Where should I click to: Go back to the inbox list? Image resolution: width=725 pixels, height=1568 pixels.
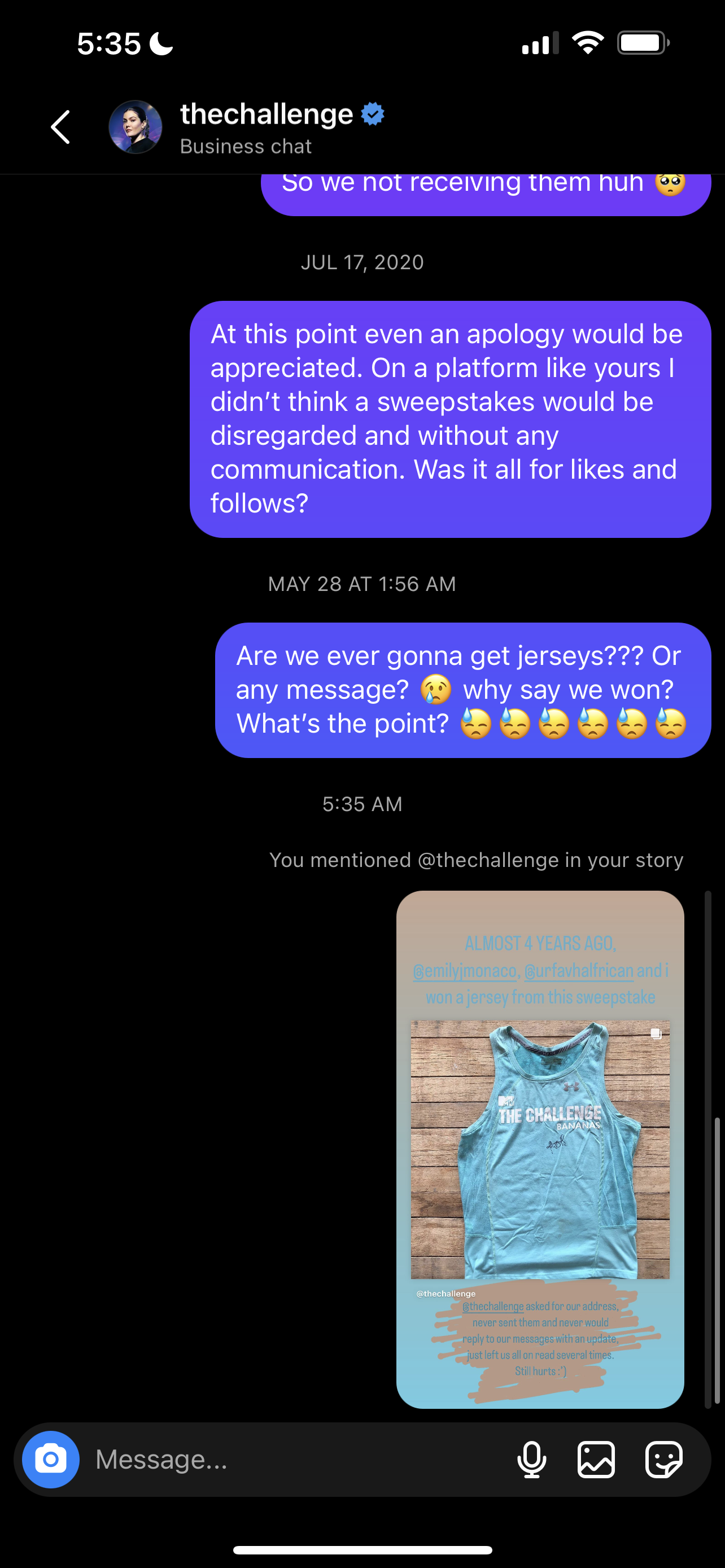tap(60, 127)
